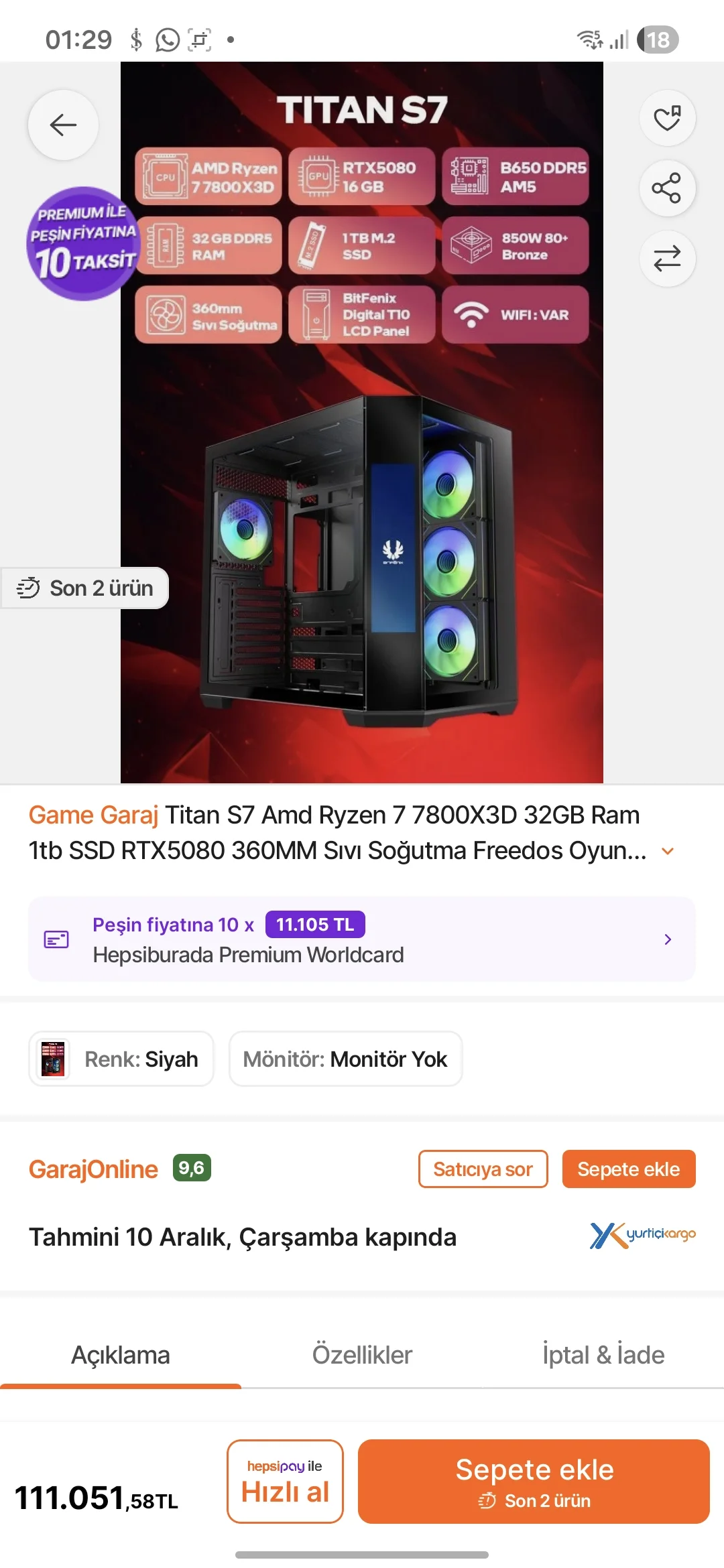Go back to the previous page
The height and width of the screenshot is (1568, 724).
tap(63, 125)
